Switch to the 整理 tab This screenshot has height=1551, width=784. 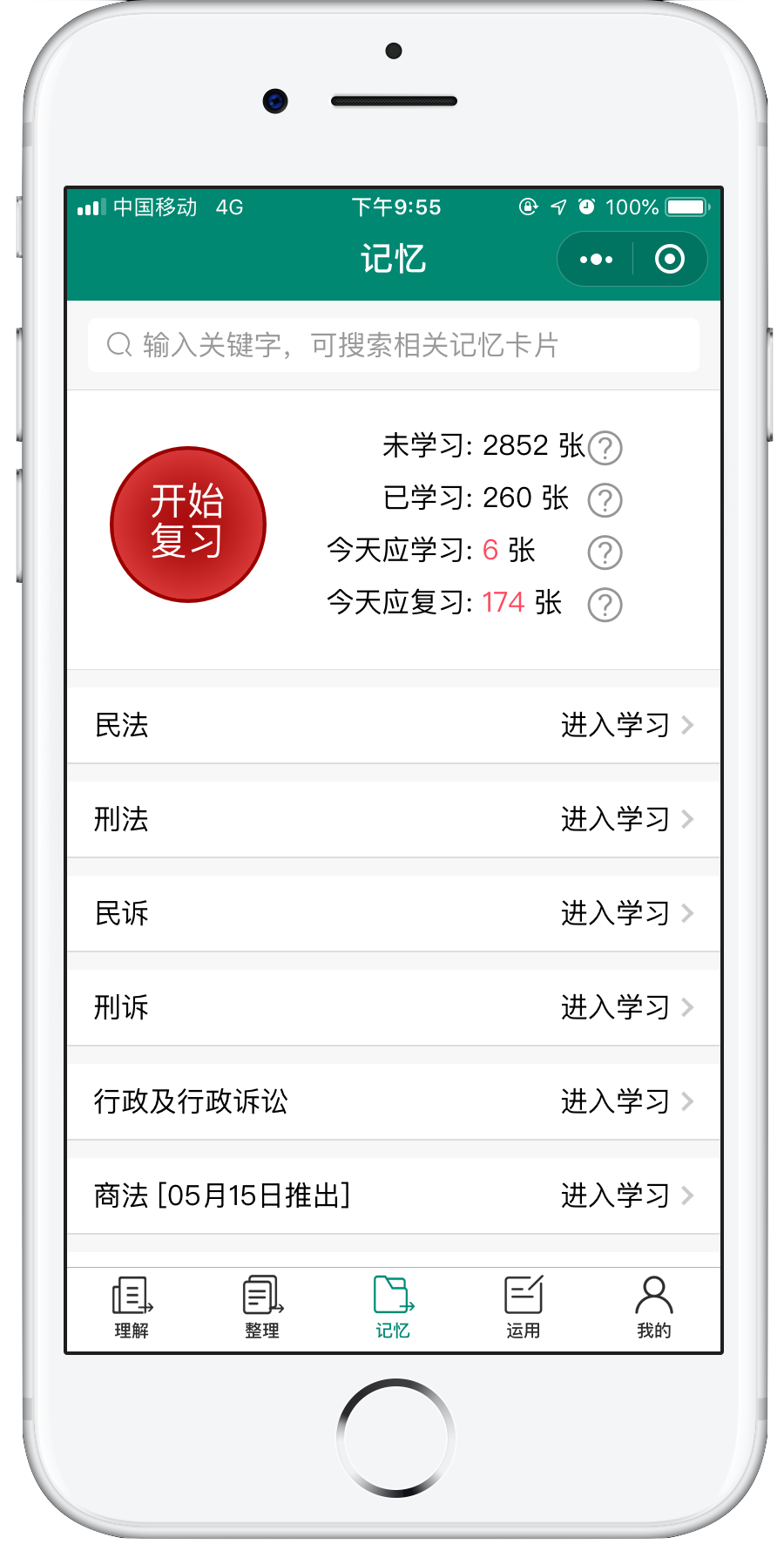[262, 1307]
